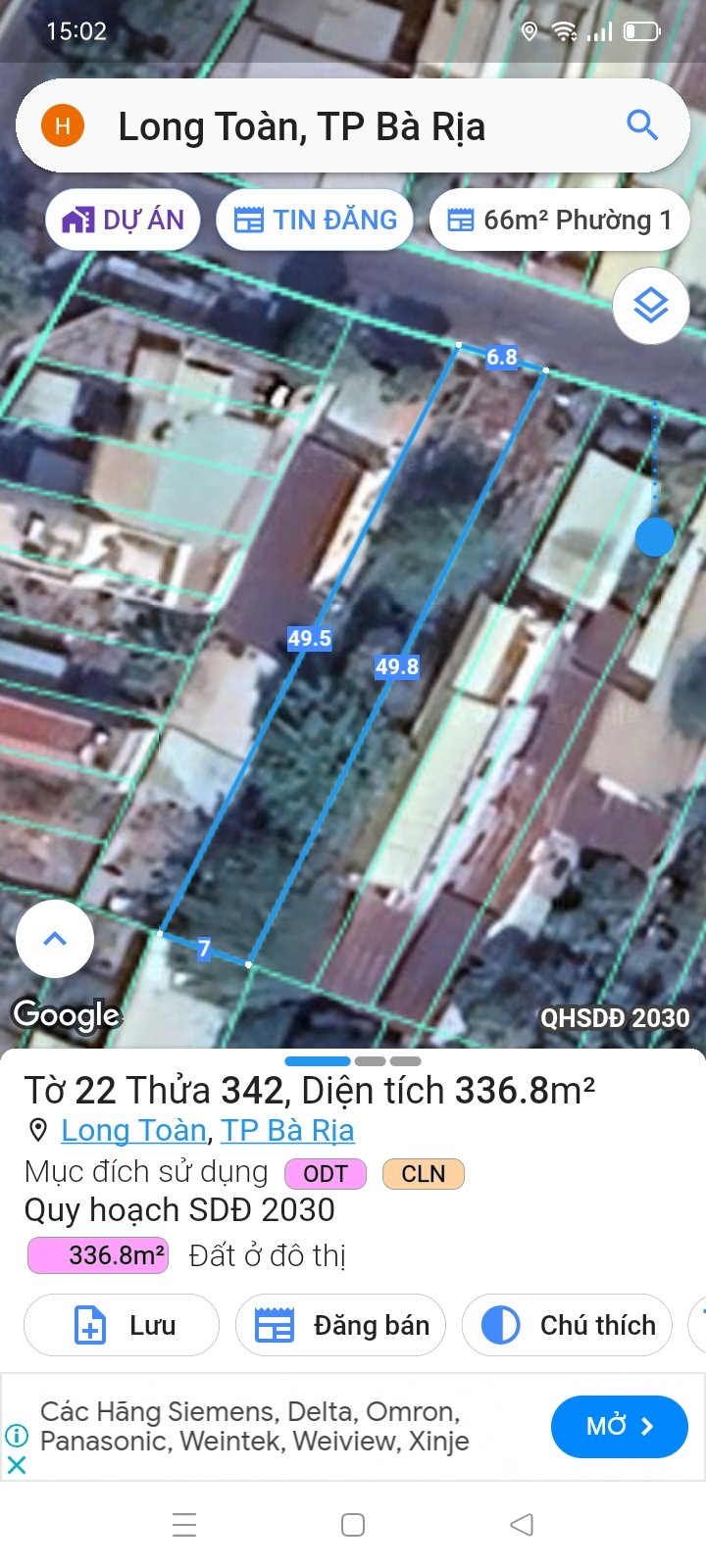
Task: Tap MỞ on the ad banner
Action: click(x=620, y=1426)
